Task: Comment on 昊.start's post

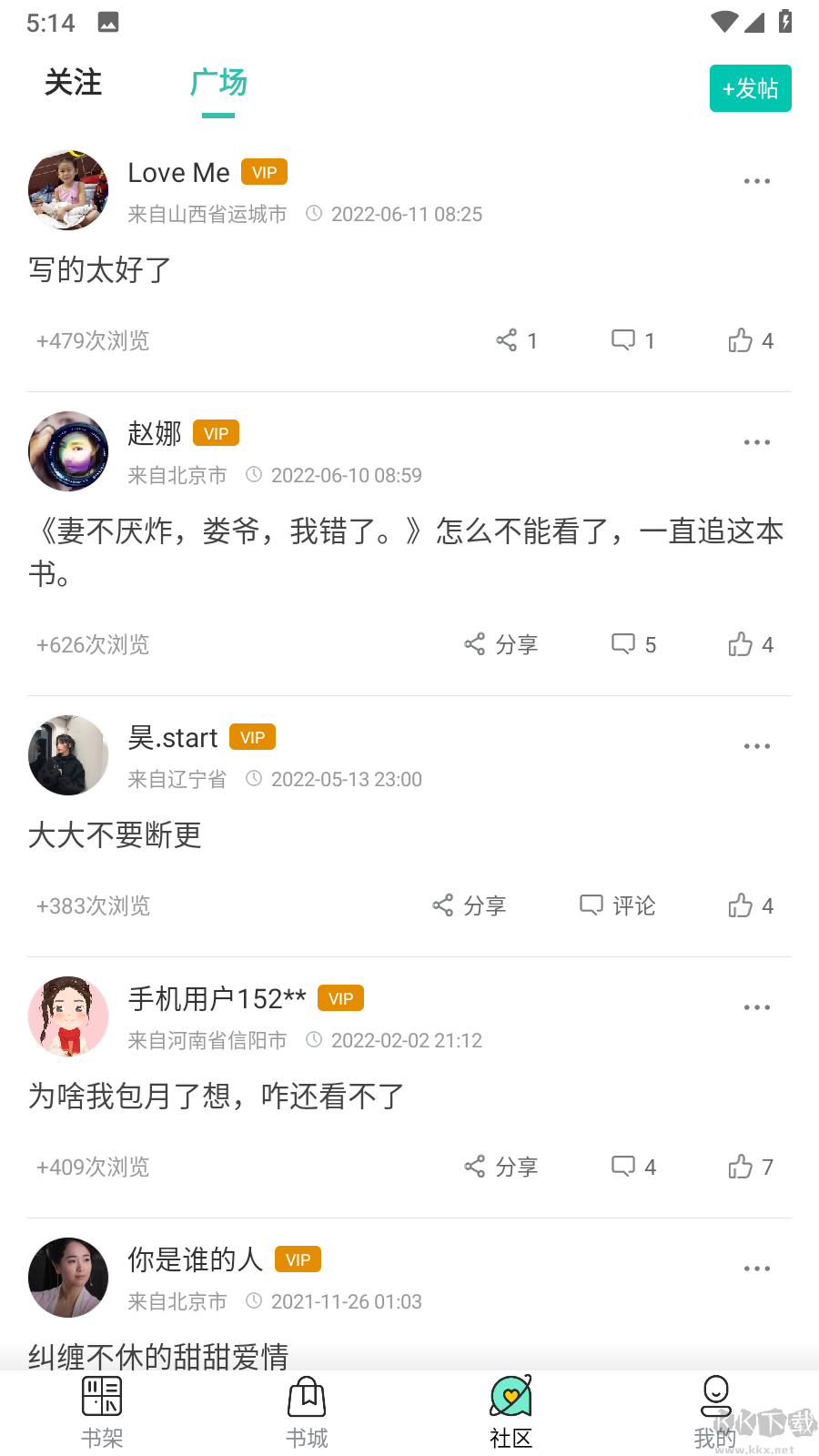Action: [x=617, y=905]
